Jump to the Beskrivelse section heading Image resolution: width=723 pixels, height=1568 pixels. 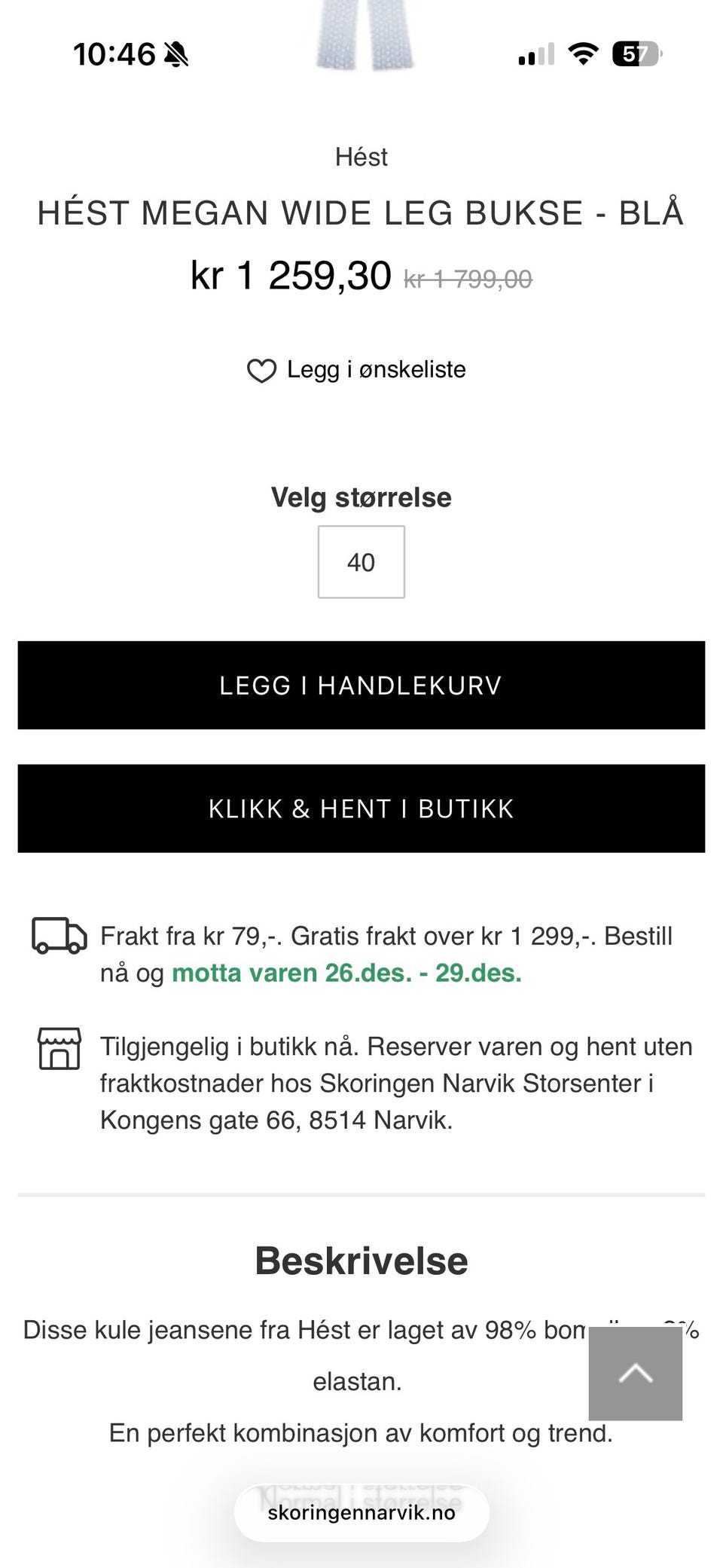[361, 1259]
